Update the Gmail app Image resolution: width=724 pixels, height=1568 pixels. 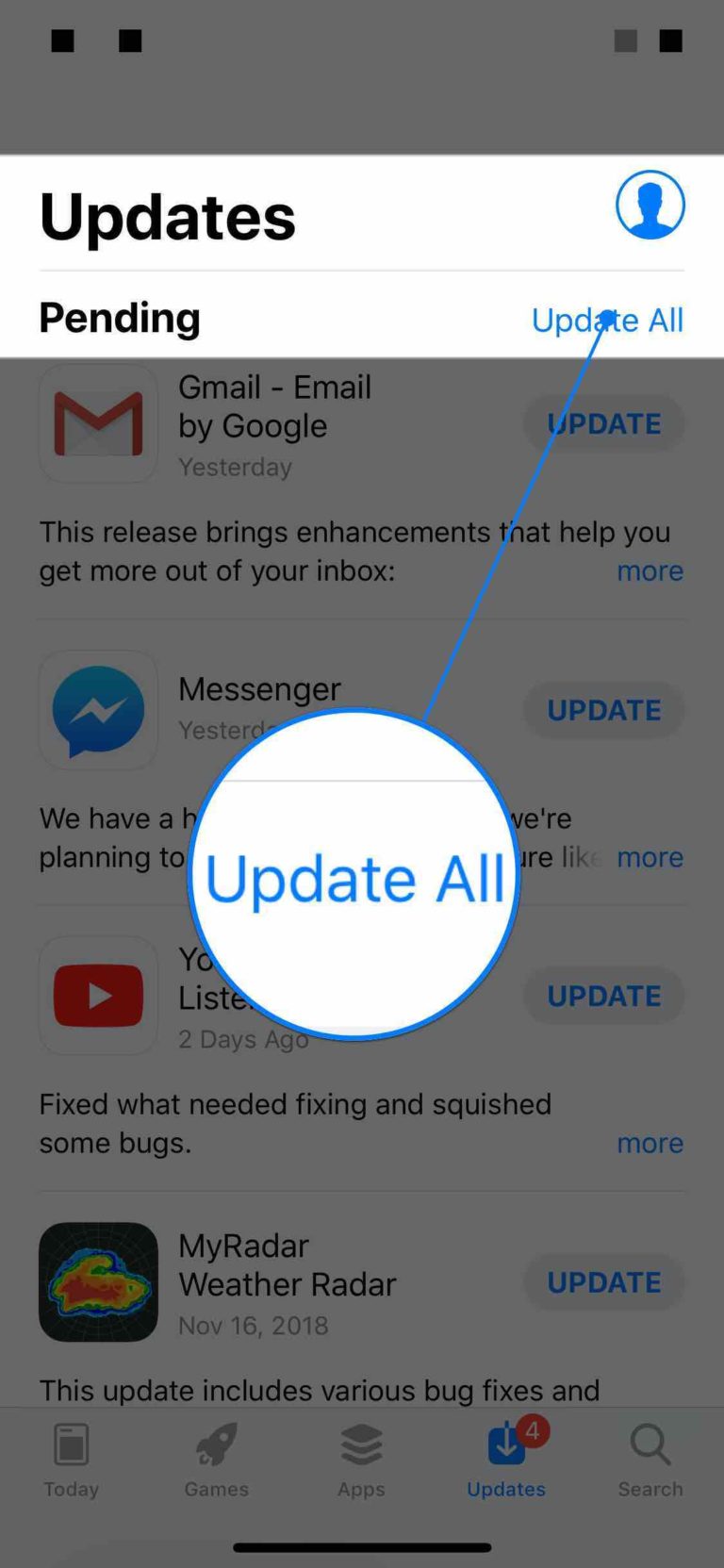point(603,424)
